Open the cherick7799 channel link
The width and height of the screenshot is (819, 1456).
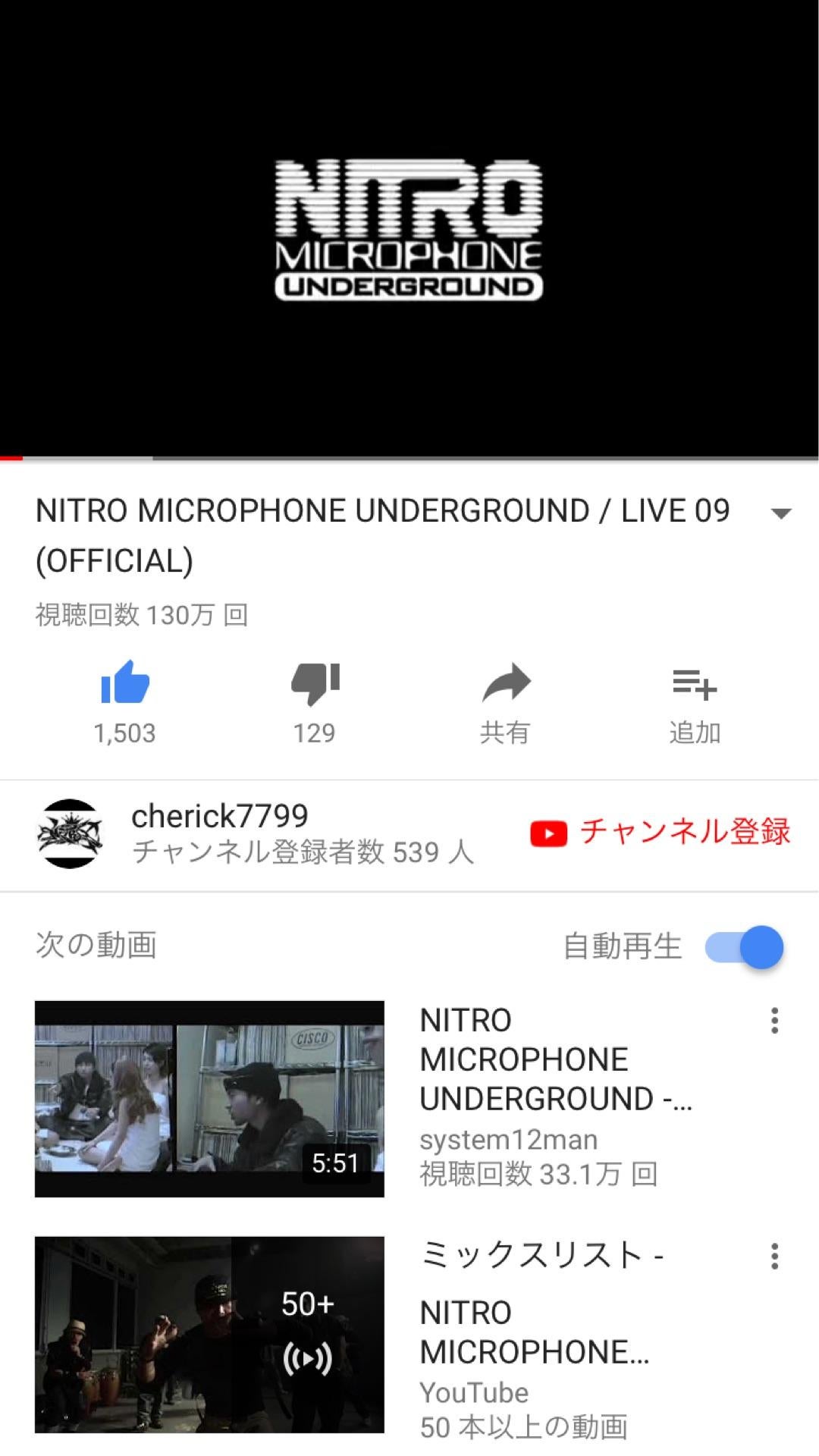(218, 817)
